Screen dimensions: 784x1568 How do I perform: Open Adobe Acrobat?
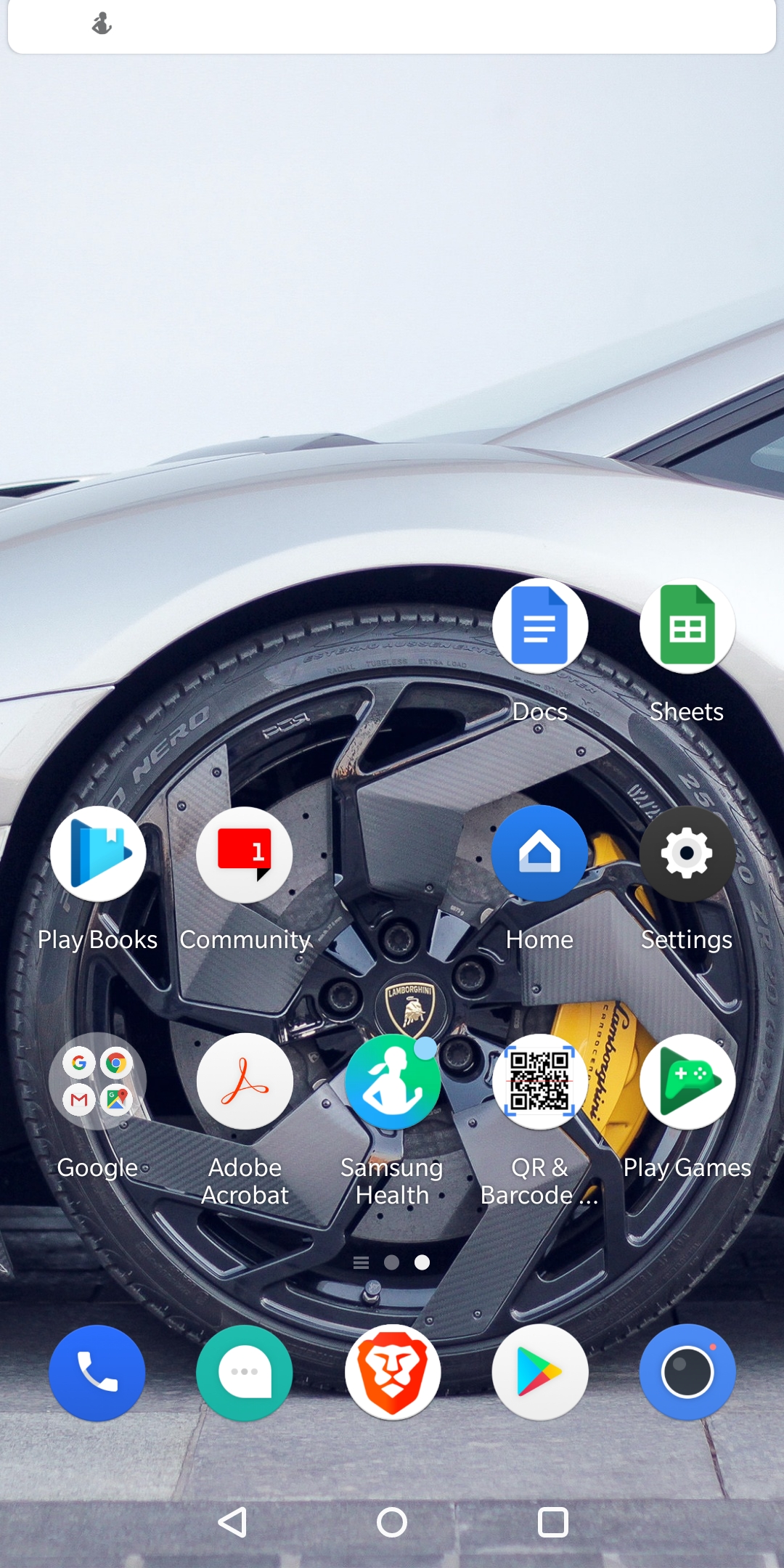[245, 1082]
